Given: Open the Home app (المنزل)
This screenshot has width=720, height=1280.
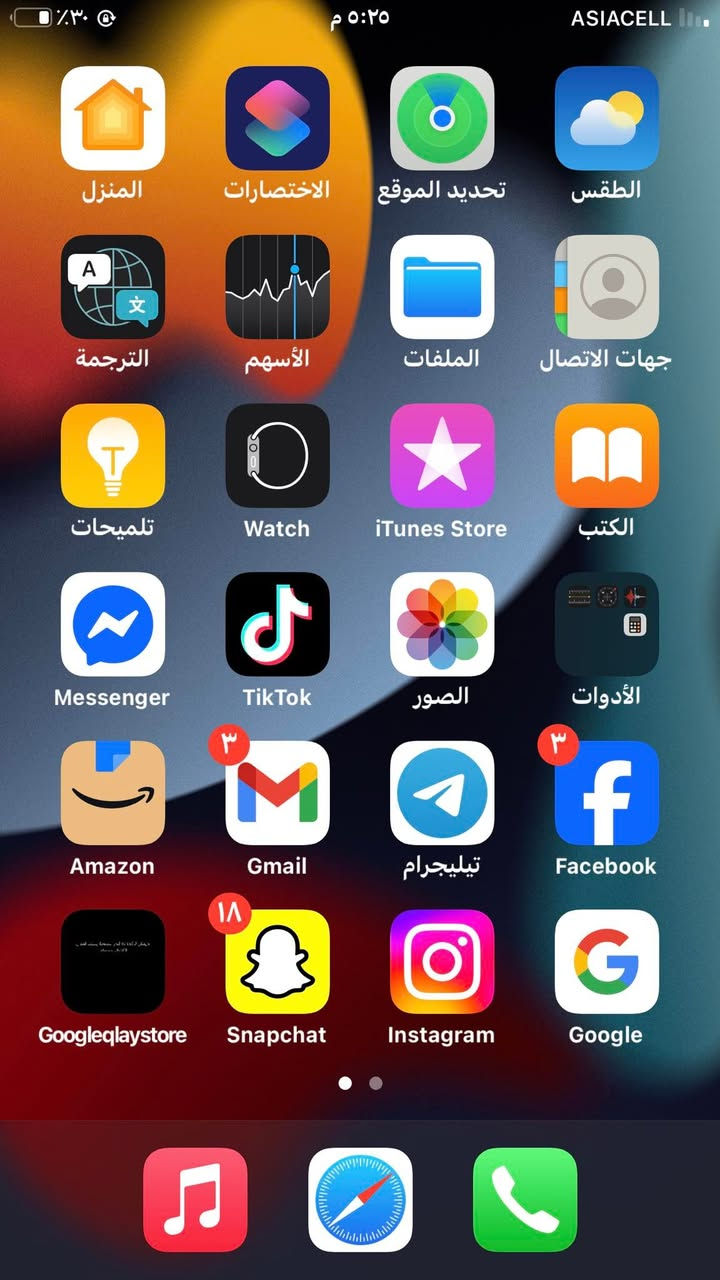Looking at the screenshot, I should (x=113, y=118).
